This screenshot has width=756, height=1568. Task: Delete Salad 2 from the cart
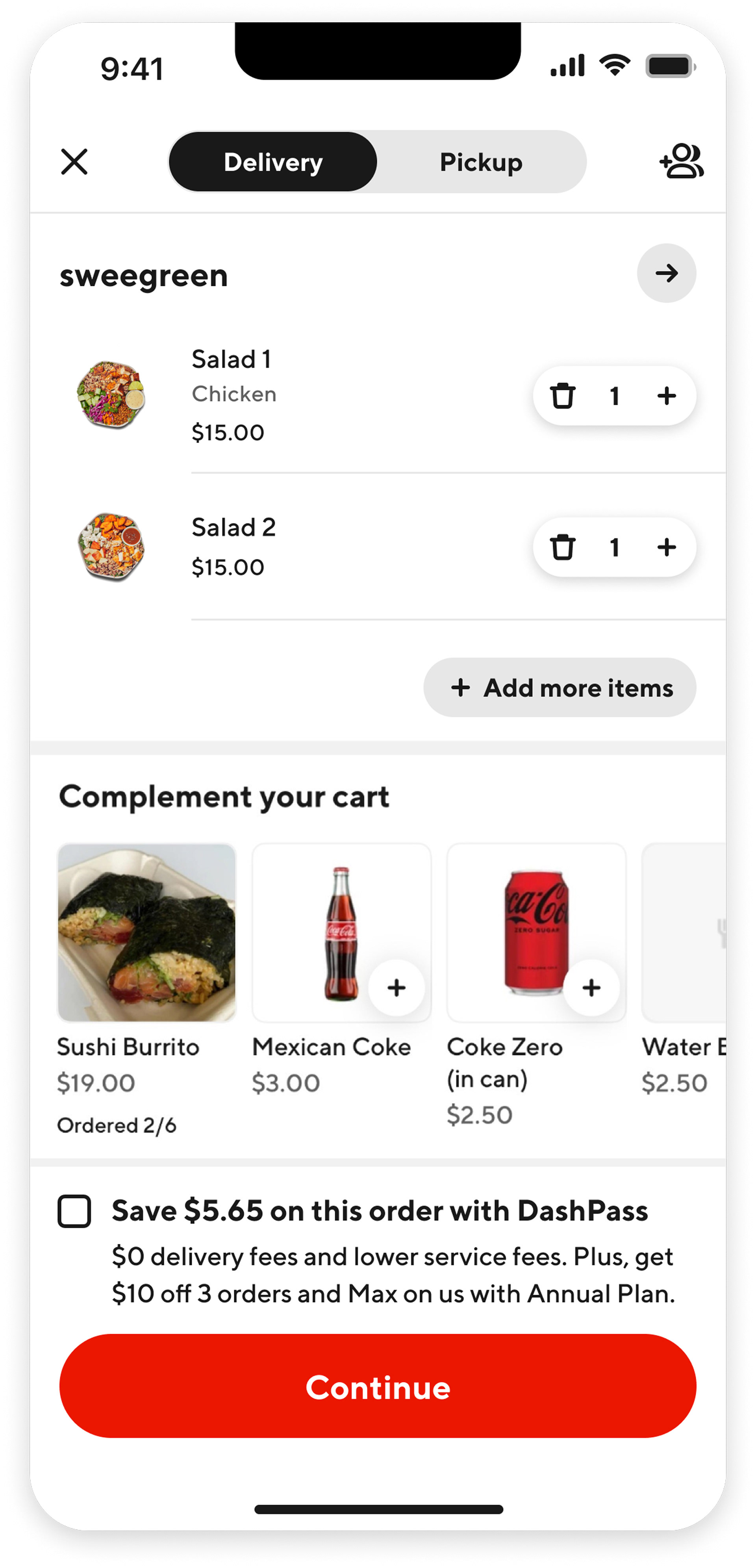click(562, 547)
